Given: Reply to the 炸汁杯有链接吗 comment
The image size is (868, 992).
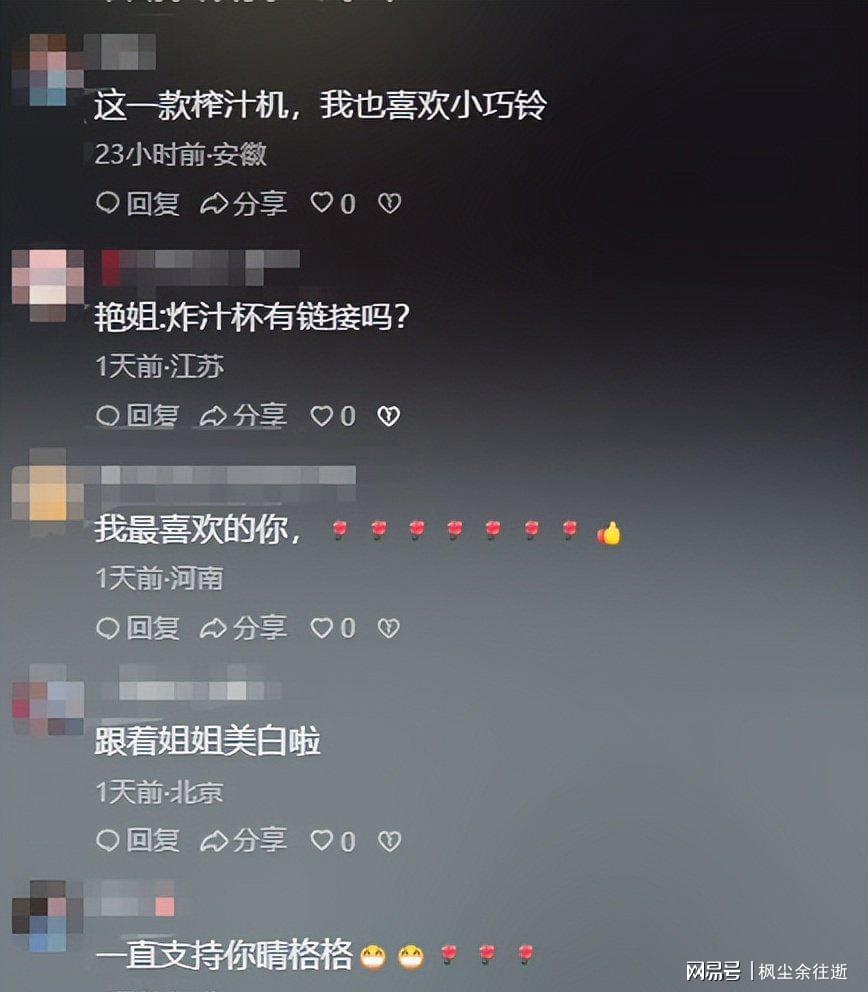Looking at the screenshot, I should (138, 416).
